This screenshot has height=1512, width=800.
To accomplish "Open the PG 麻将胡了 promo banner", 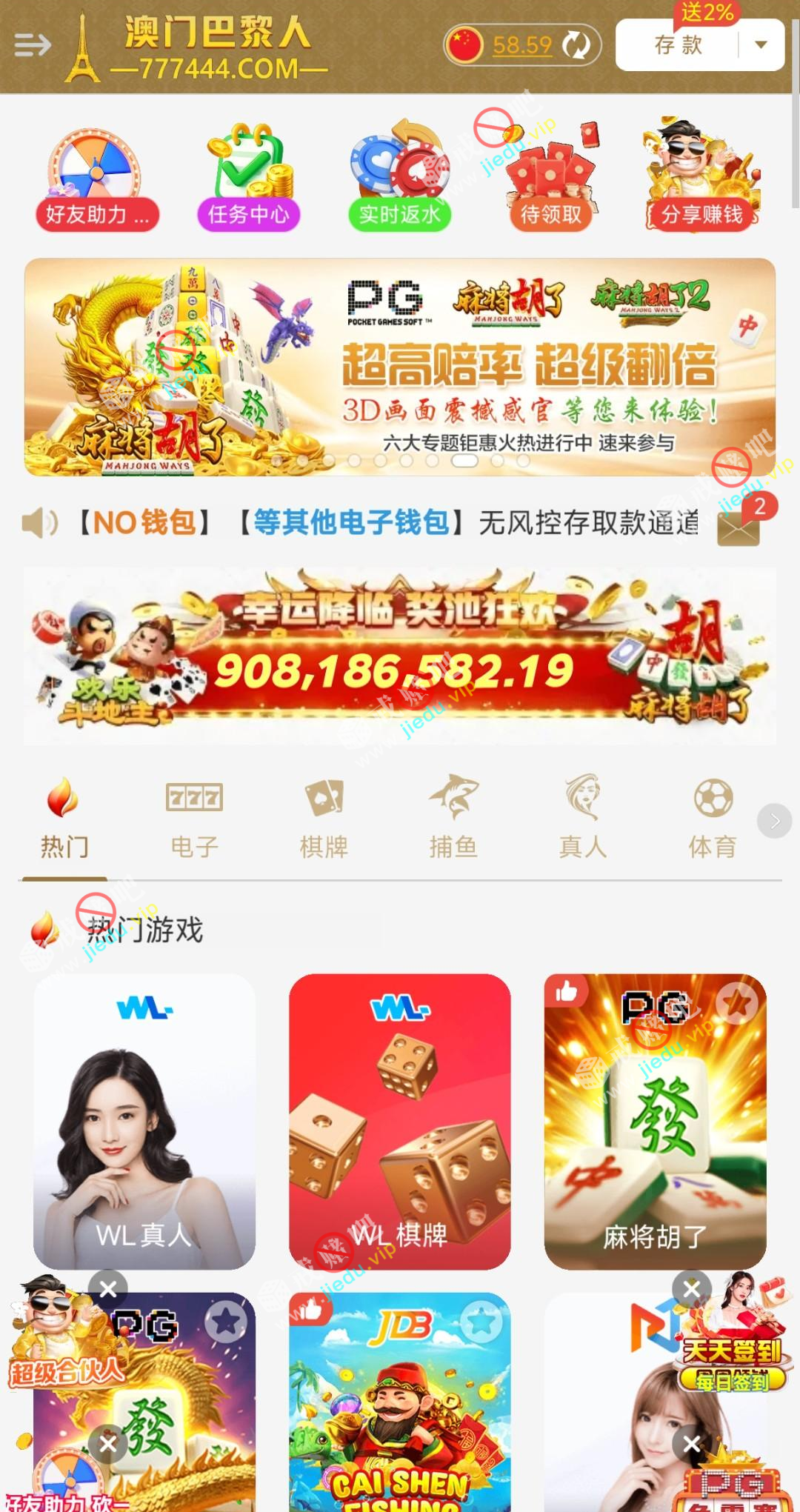I will [400, 367].
